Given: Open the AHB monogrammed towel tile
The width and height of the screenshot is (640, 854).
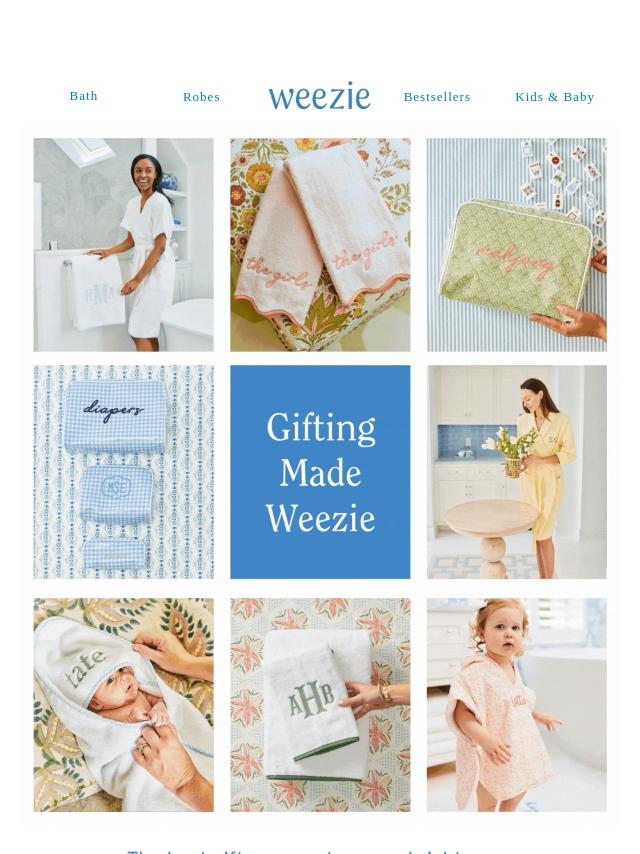Looking at the screenshot, I should tap(320, 705).
